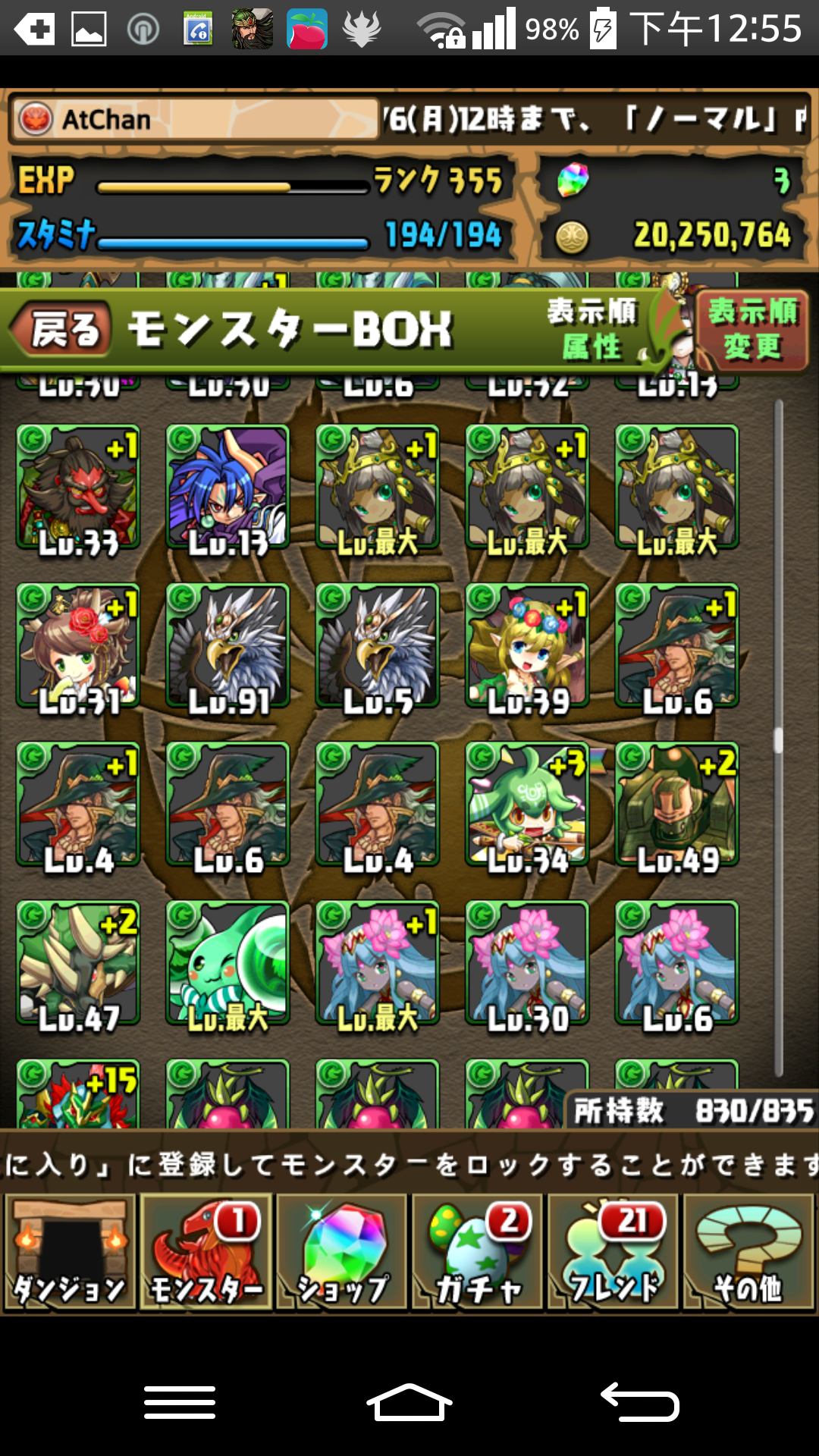Go to the ガチャ tab
This screenshot has height=1456, width=819.
[478, 1253]
